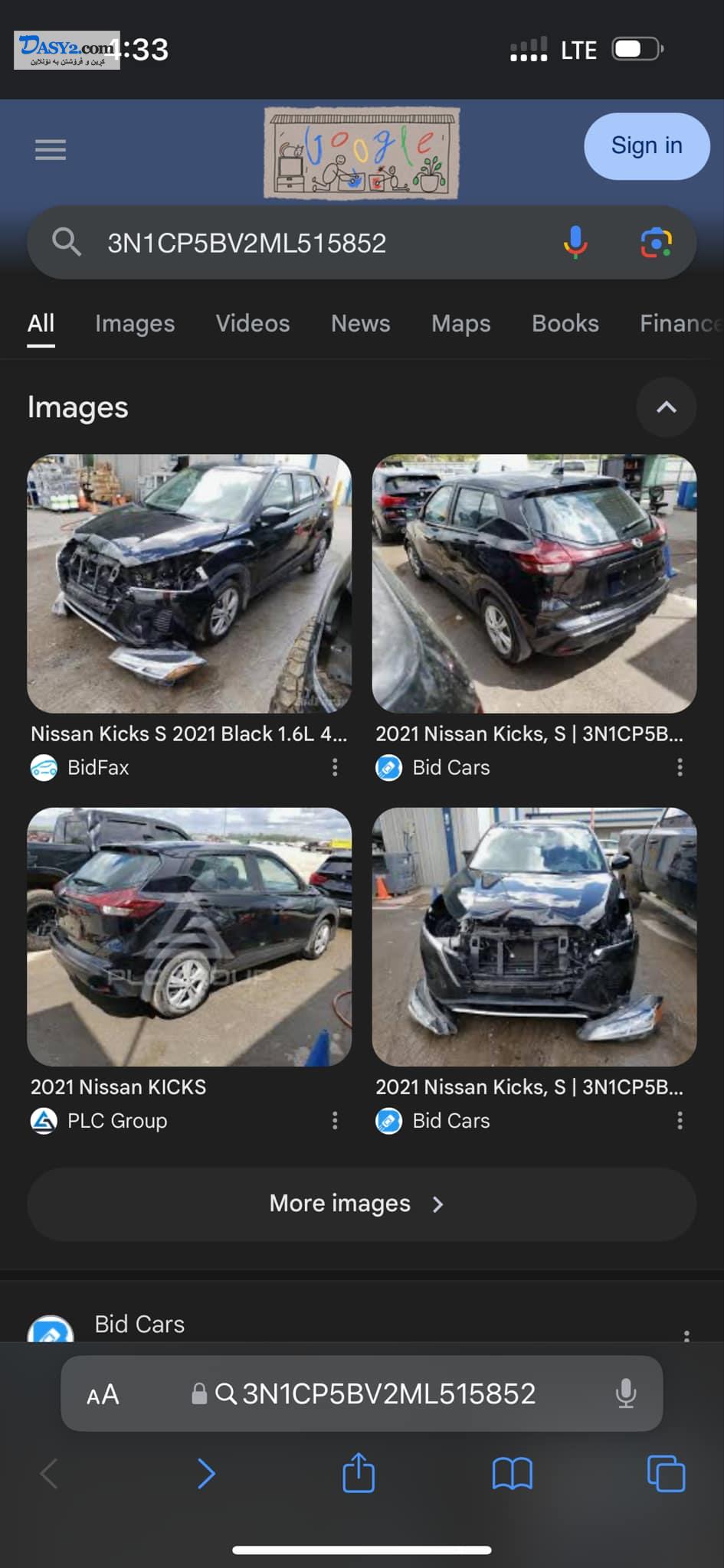Switch to the Books tab

point(565,323)
